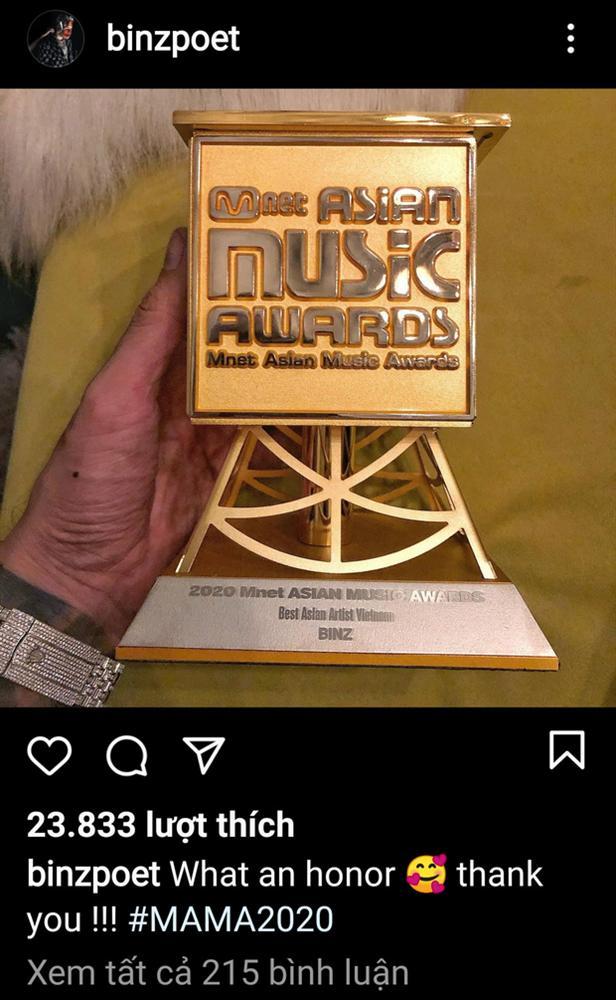Open the binzpoet username in the post header
Screen dimensions: 616x1000
172,39
